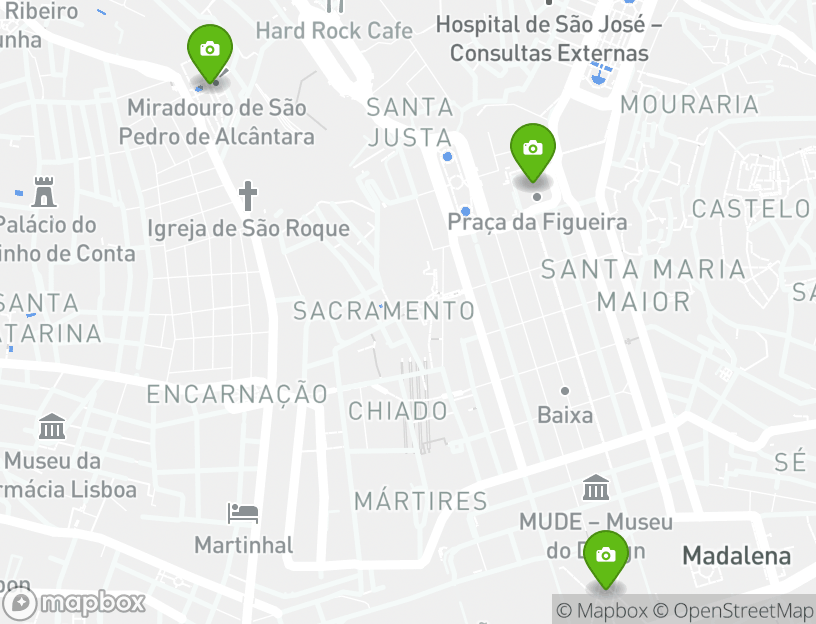This screenshot has width=816, height=624.
Task: Open the photo marker above Praça da Figueira
Action: click(x=533, y=150)
